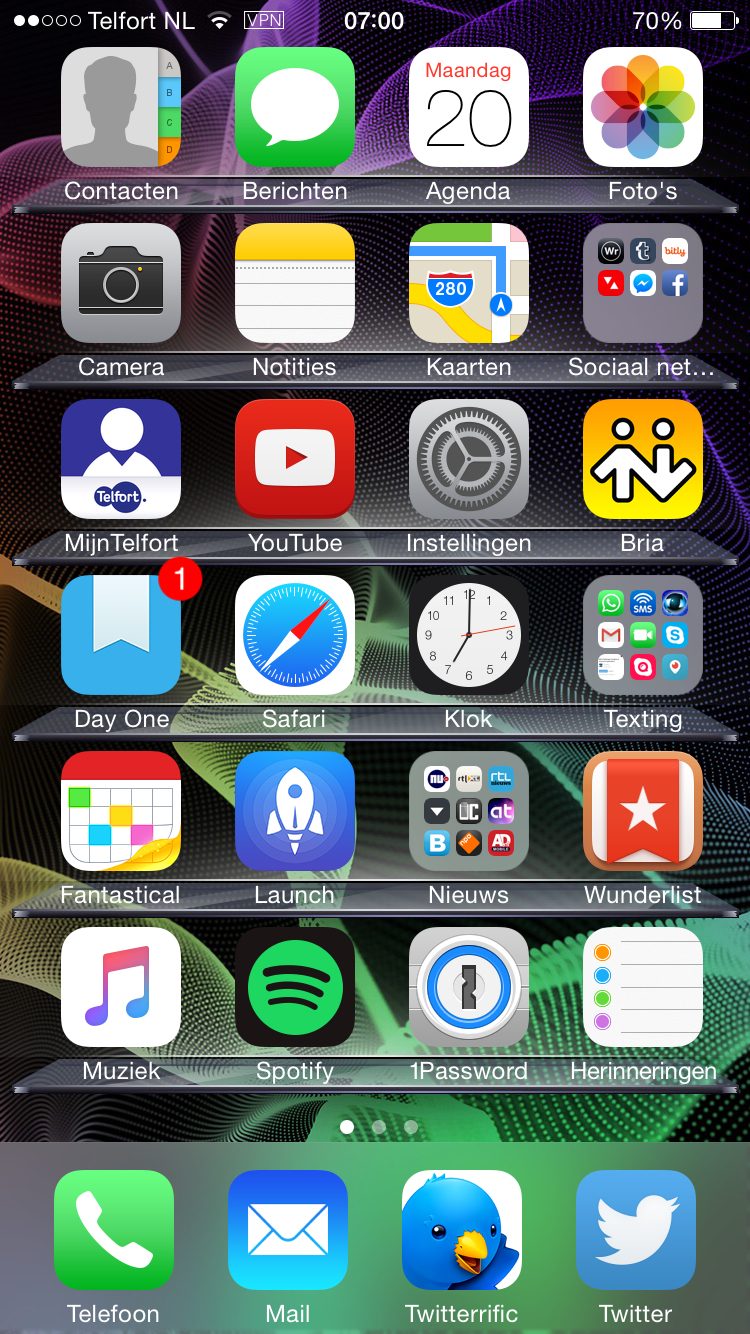Launch Twitterrific from the dock
Image resolution: width=750 pixels, height=1334 pixels.
click(462, 1230)
